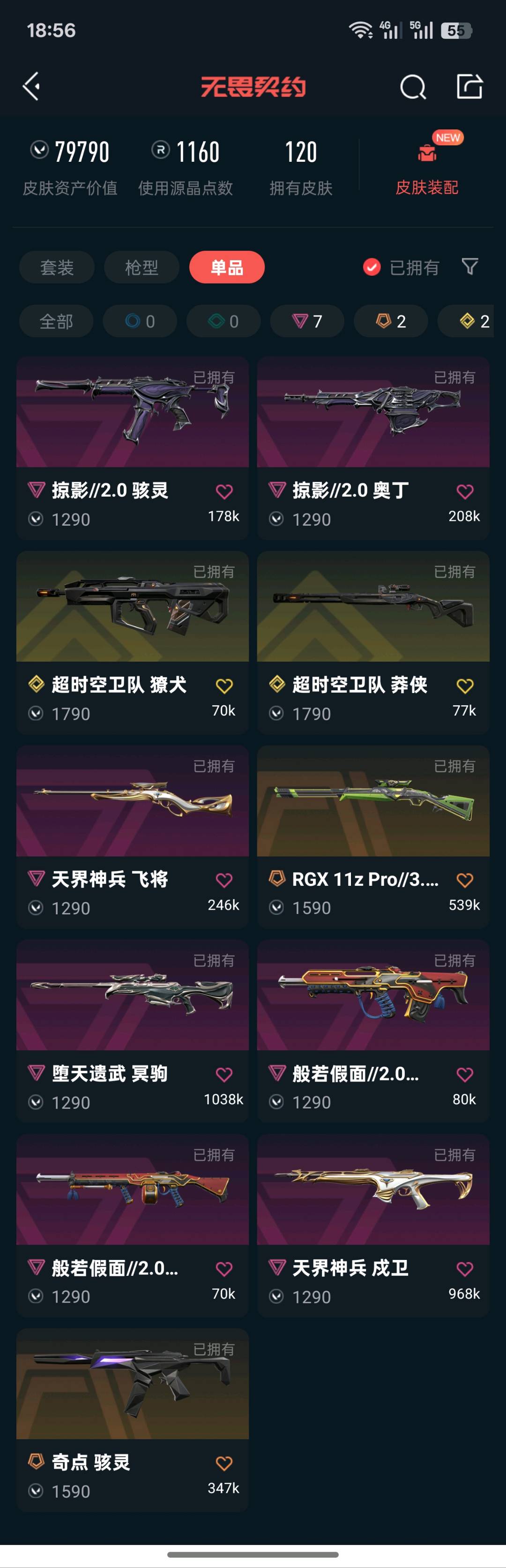This screenshot has height=1568, width=506.
Task: Like the 掠影//2.0 奥丁 skin
Action: tap(465, 492)
